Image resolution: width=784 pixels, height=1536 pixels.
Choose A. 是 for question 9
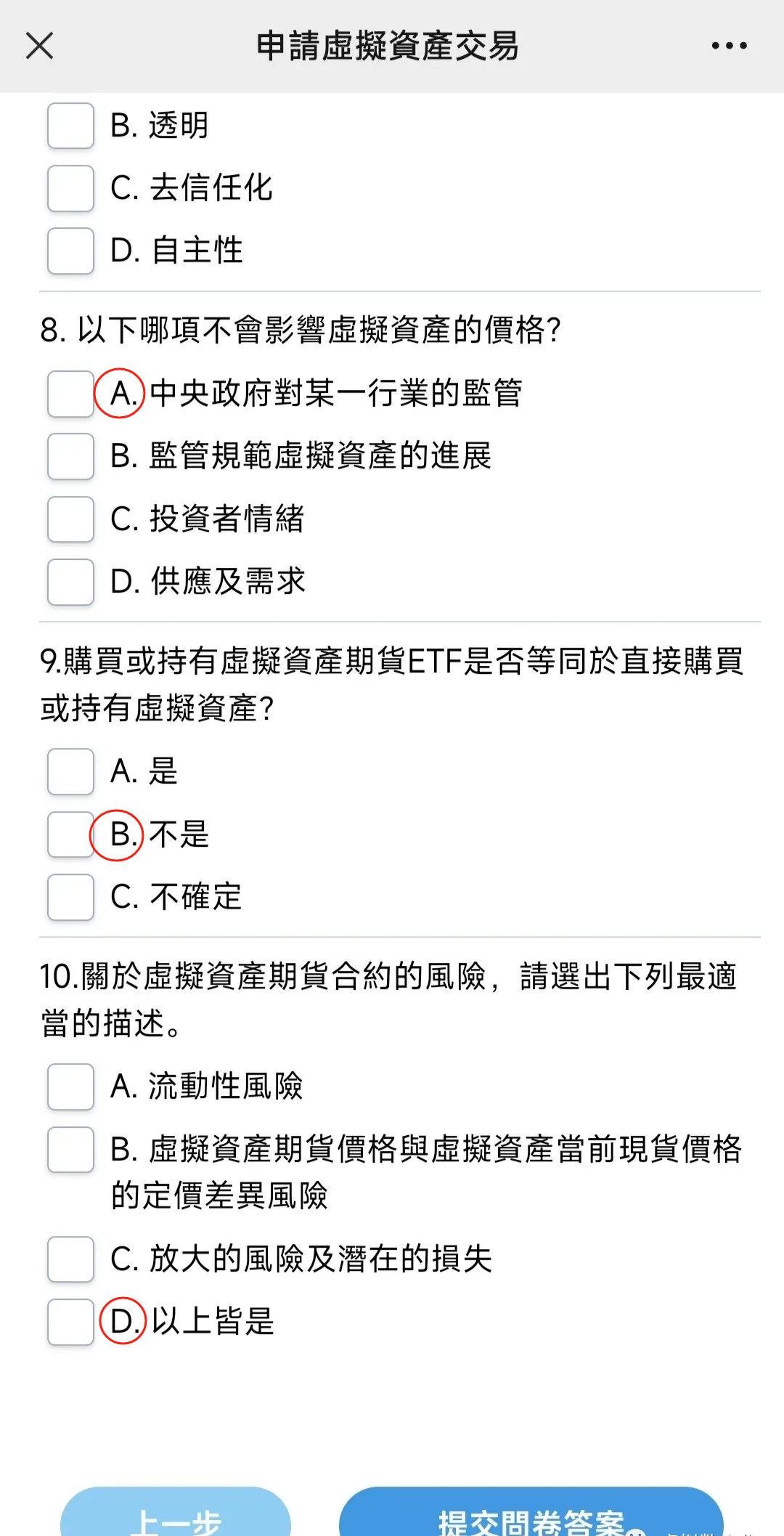[70, 771]
